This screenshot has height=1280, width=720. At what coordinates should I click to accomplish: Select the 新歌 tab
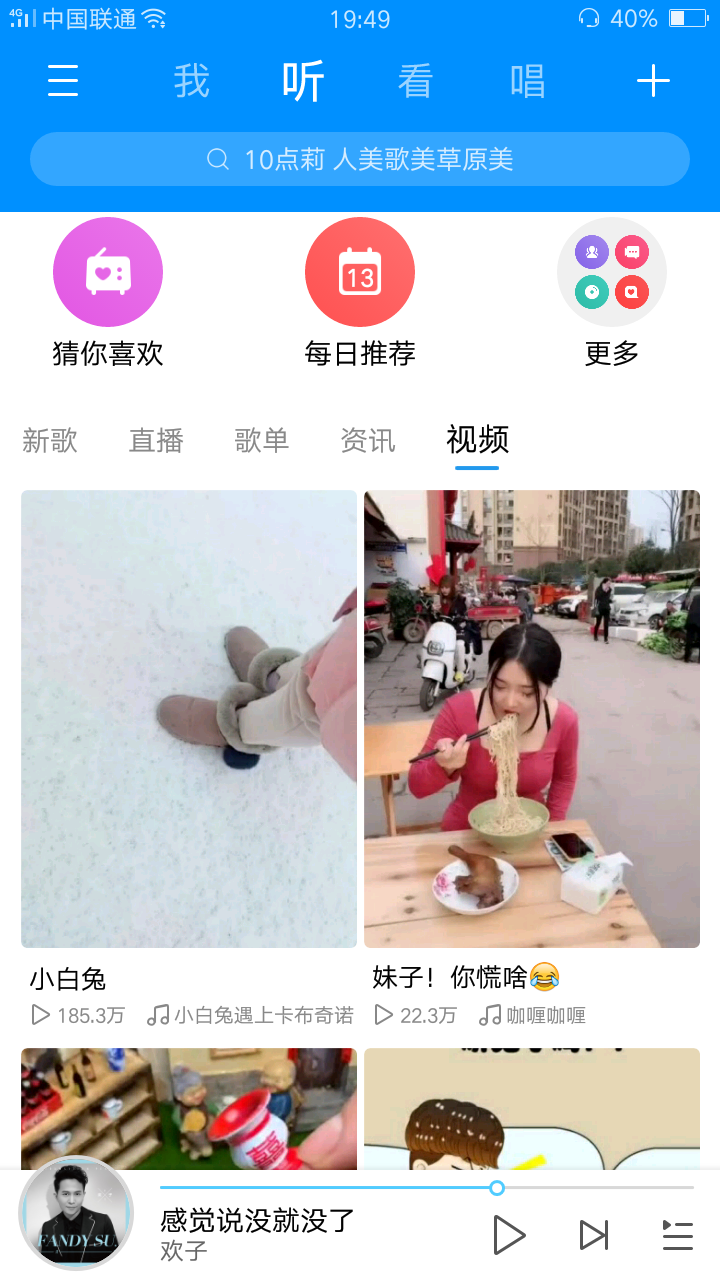[50, 440]
